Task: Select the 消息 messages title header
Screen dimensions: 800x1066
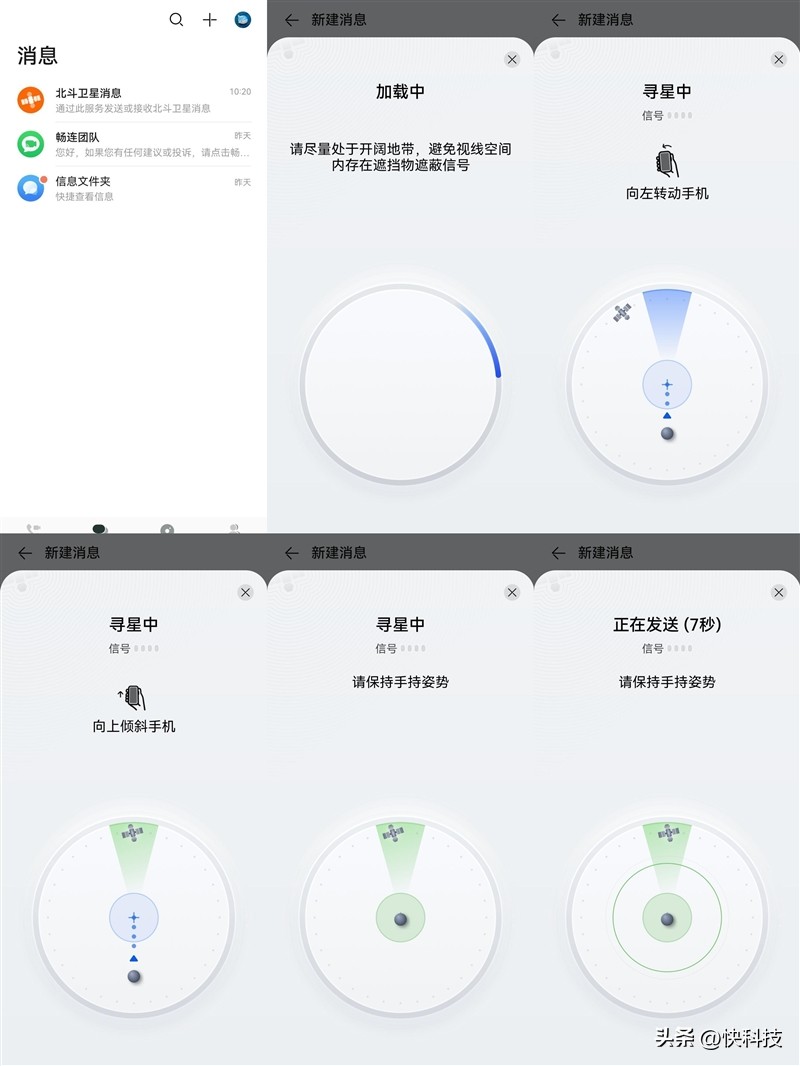Action: tap(35, 56)
